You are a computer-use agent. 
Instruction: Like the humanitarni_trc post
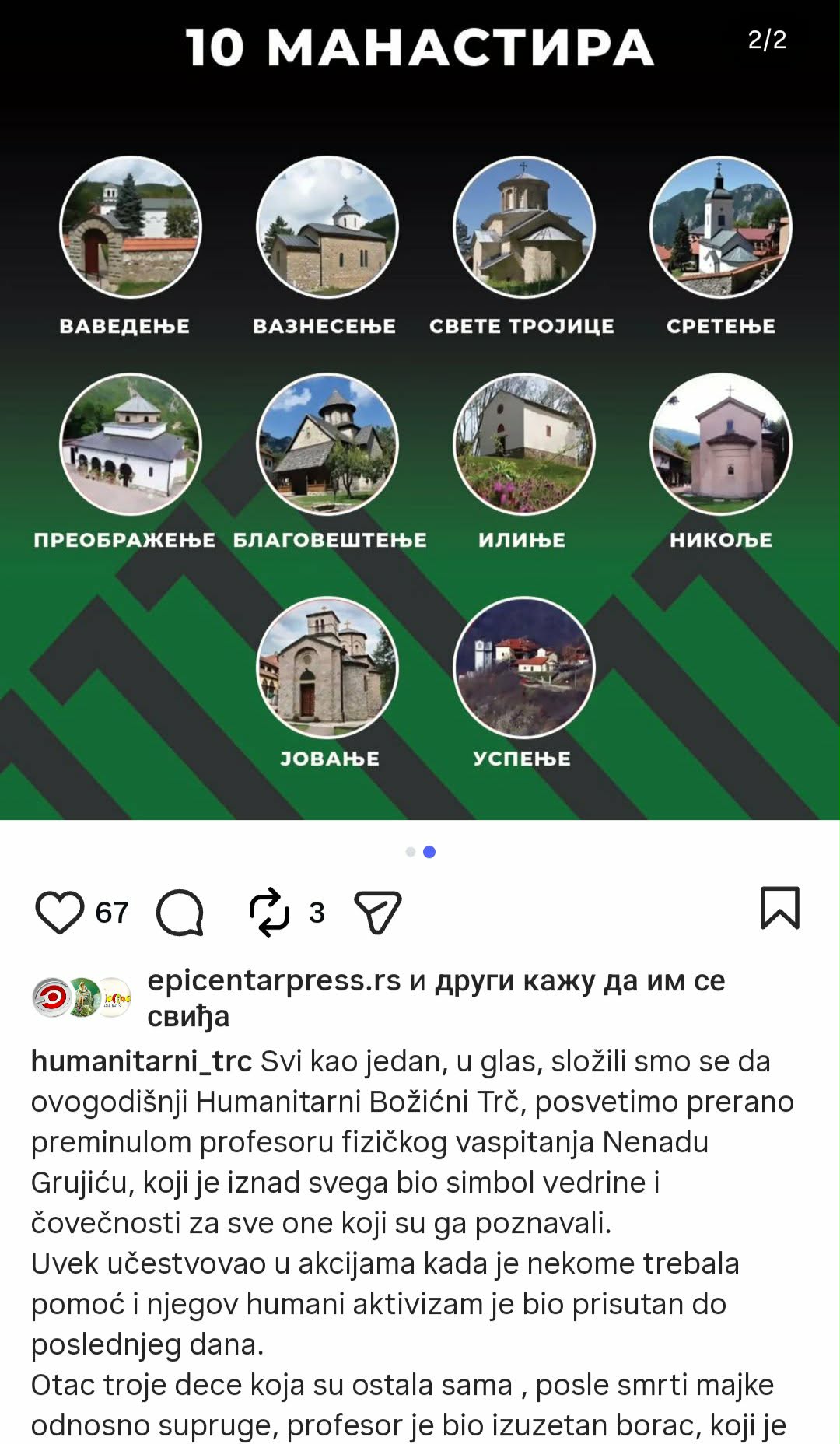click(59, 911)
